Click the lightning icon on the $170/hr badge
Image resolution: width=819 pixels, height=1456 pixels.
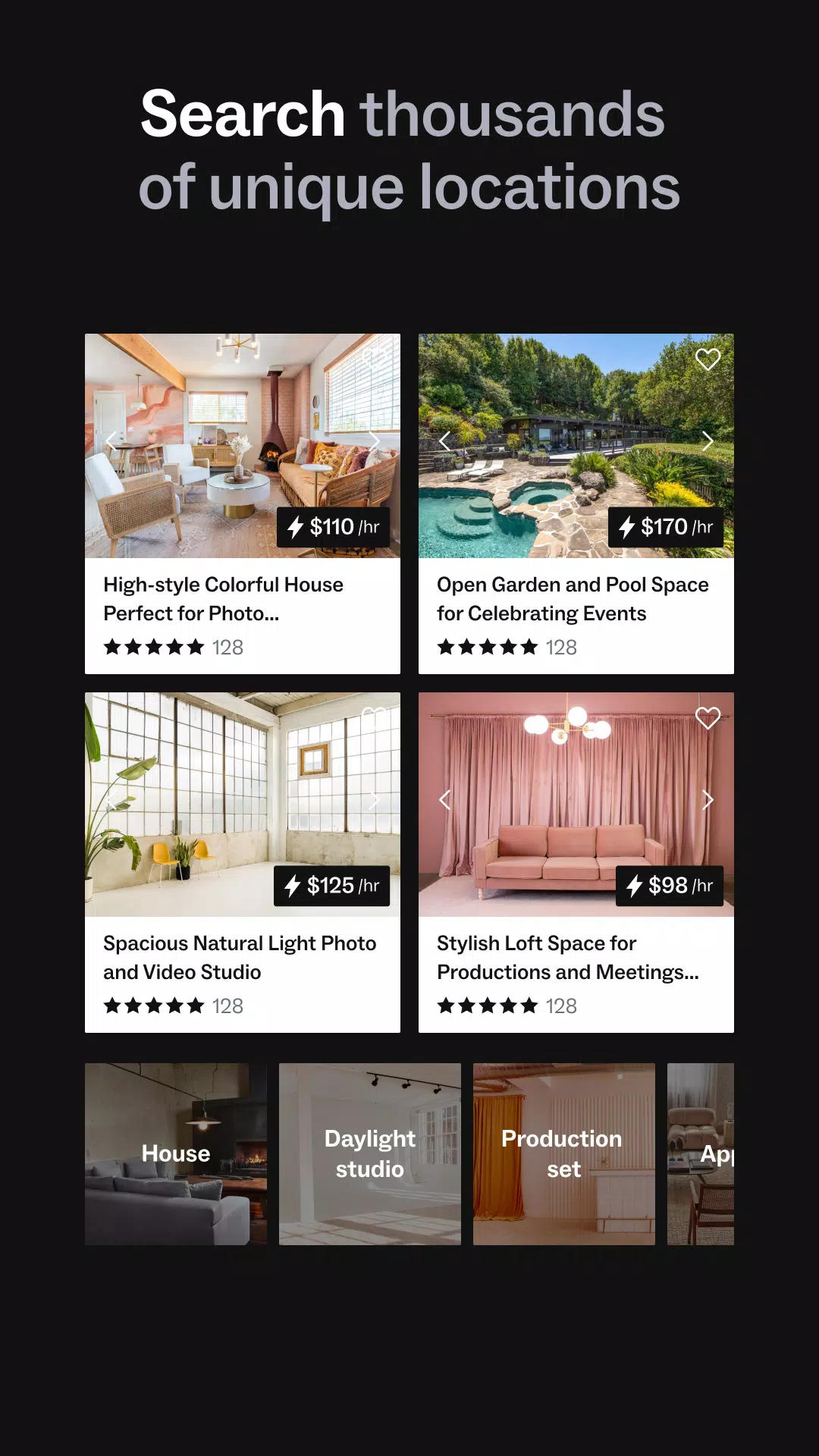(628, 526)
